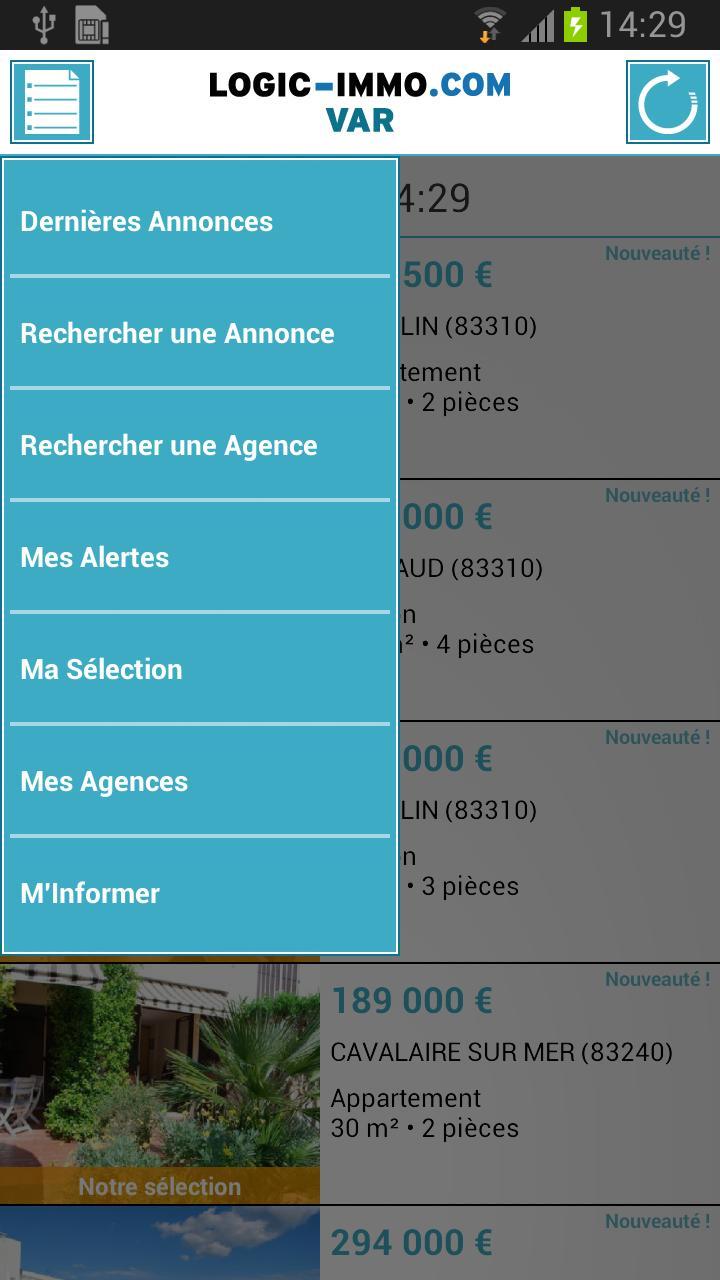This screenshot has height=1280, width=720.
Task: Open Dernières Annonces
Action: click(x=200, y=221)
